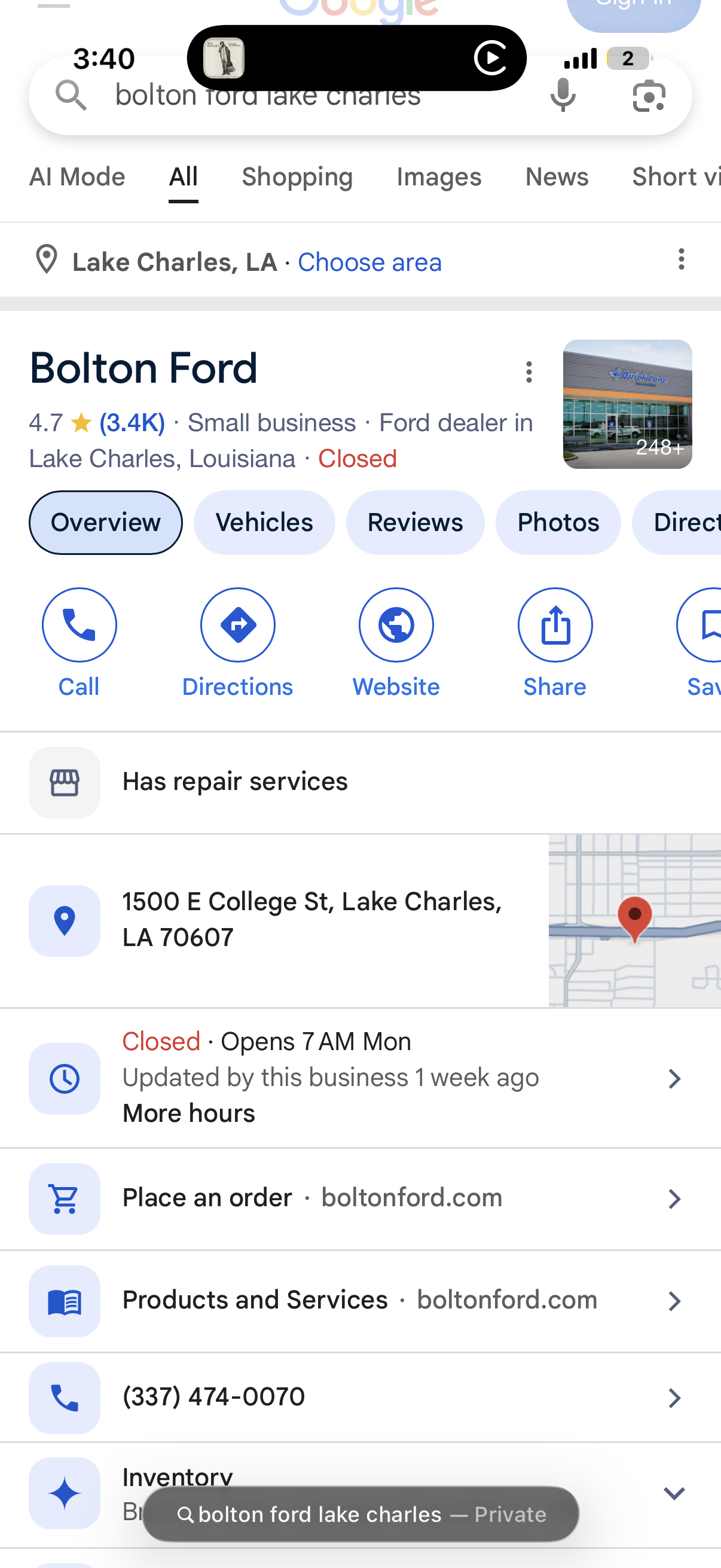
Task: Open Google Lens camera search
Action: (649, 96)
